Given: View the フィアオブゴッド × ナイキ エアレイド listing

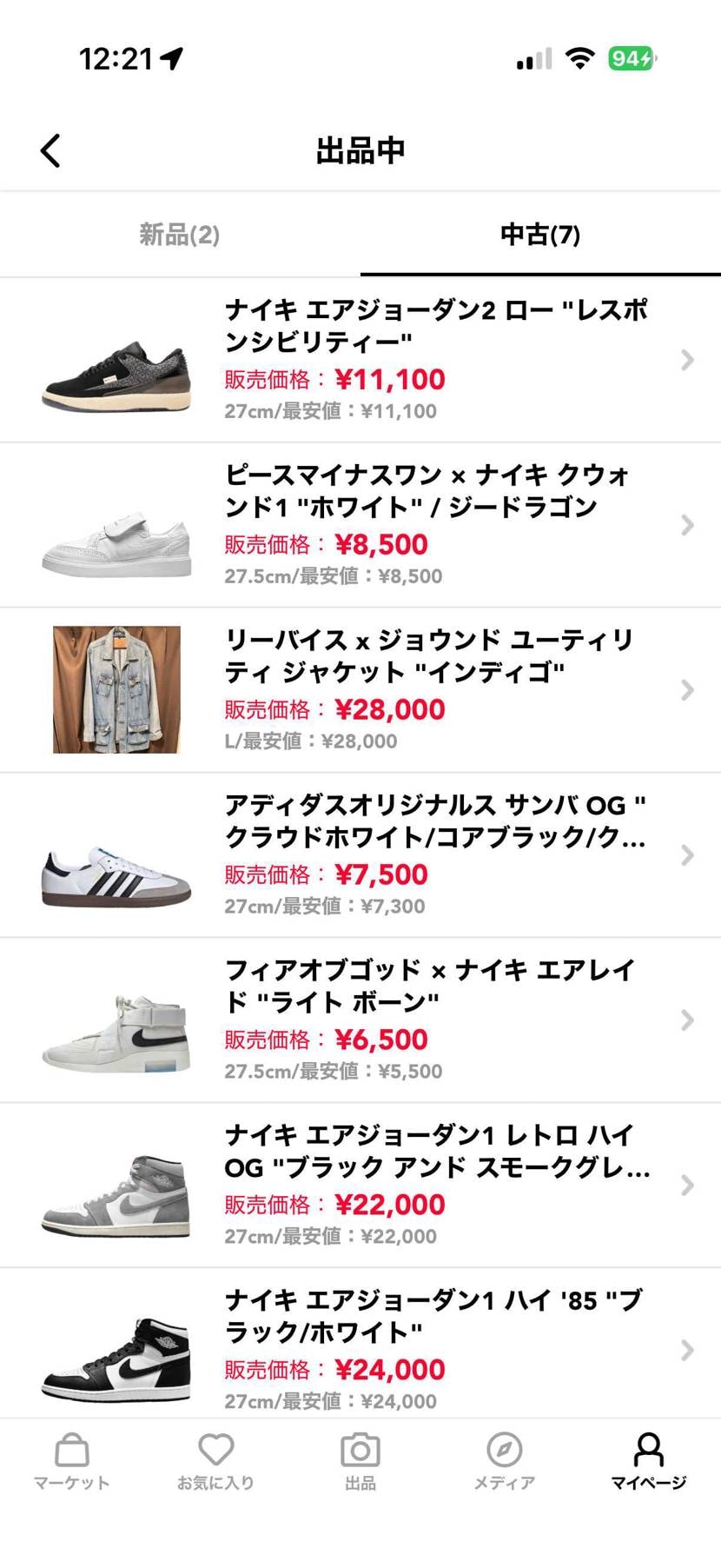Looking at the screenshot, I should pos(687,1020).
